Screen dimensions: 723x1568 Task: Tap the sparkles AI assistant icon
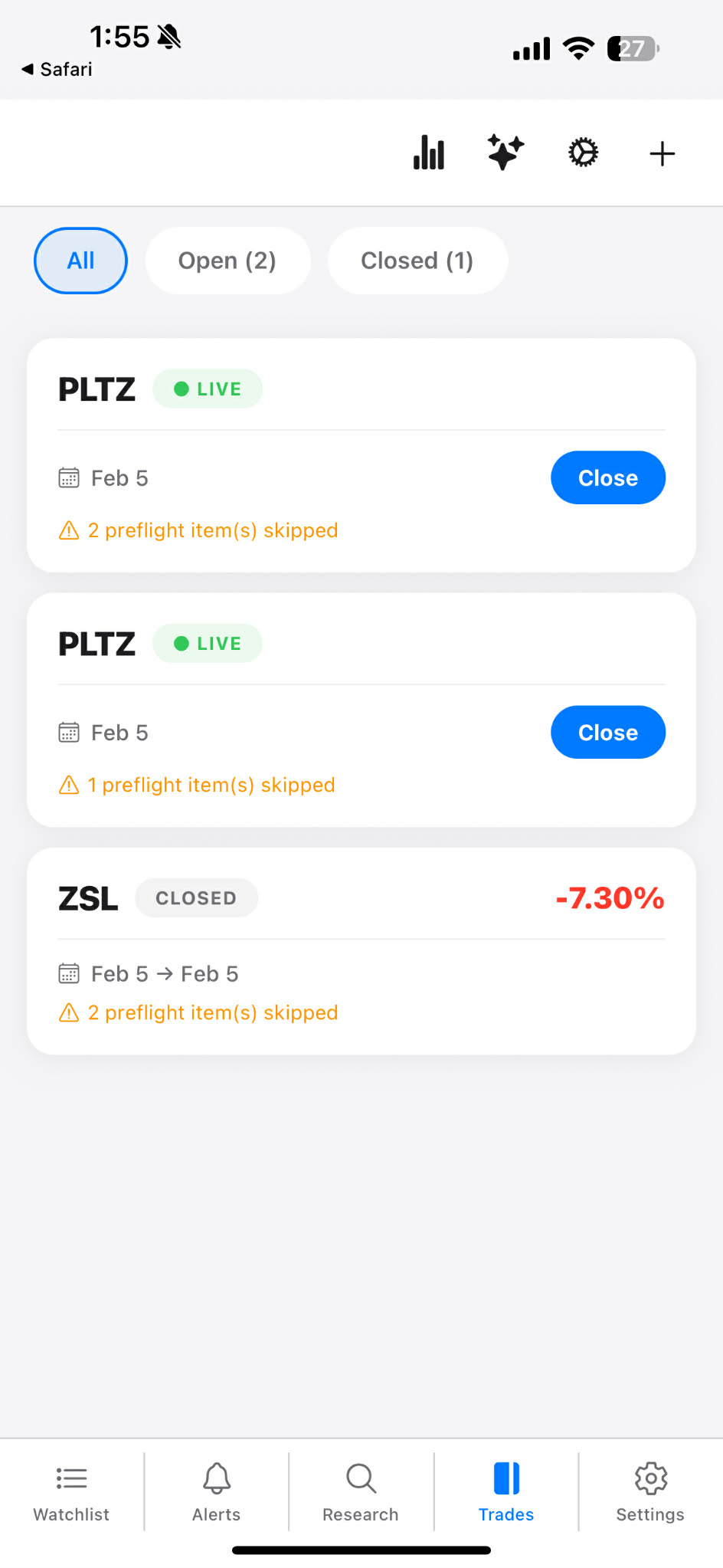coord(504,153)
